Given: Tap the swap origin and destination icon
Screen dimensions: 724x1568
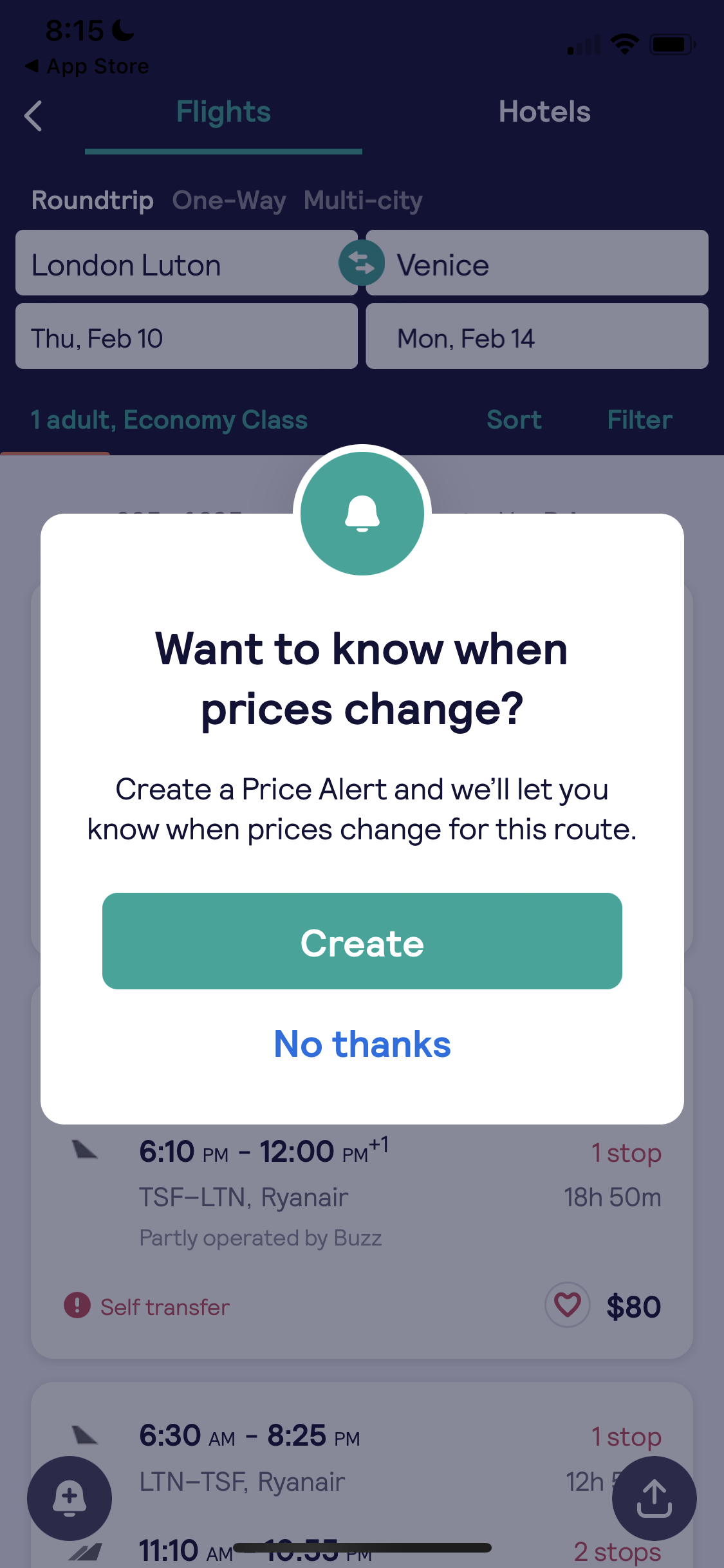Looking at the screenshot, I should (362, 263).
